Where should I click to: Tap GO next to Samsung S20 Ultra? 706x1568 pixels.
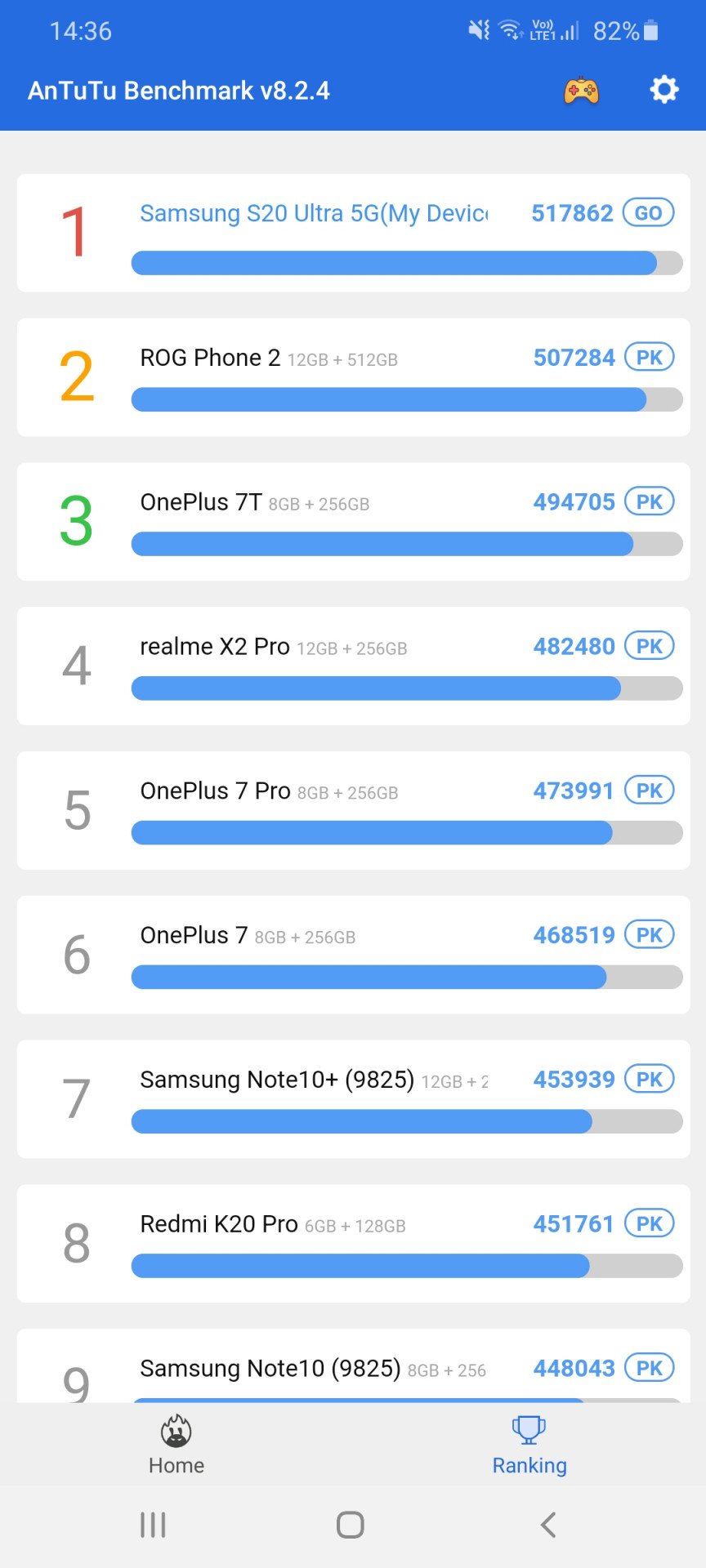[x=649, y=213]
